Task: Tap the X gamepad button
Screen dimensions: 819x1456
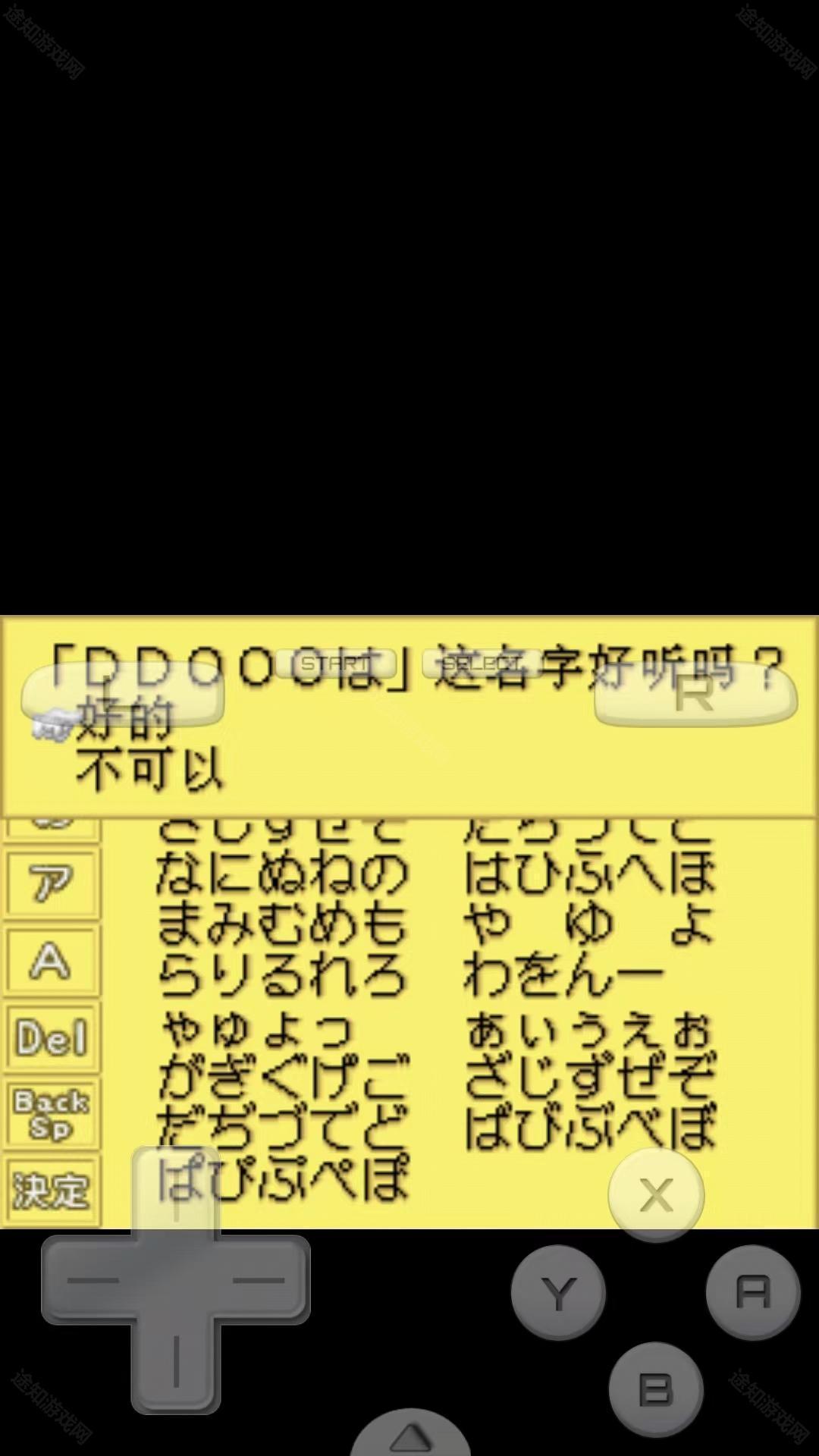Action: click(656, 1196)
